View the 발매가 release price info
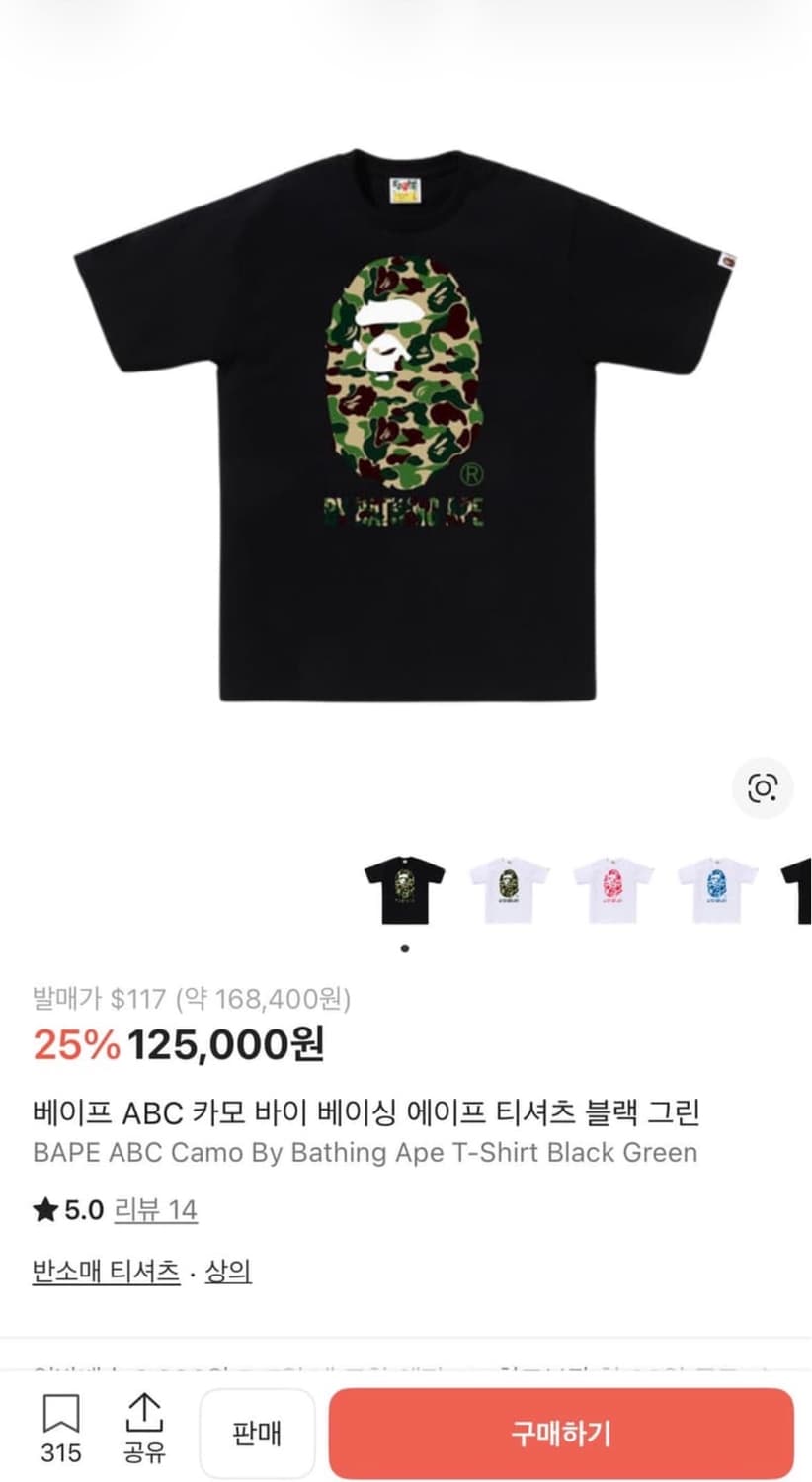 (194, 999)
